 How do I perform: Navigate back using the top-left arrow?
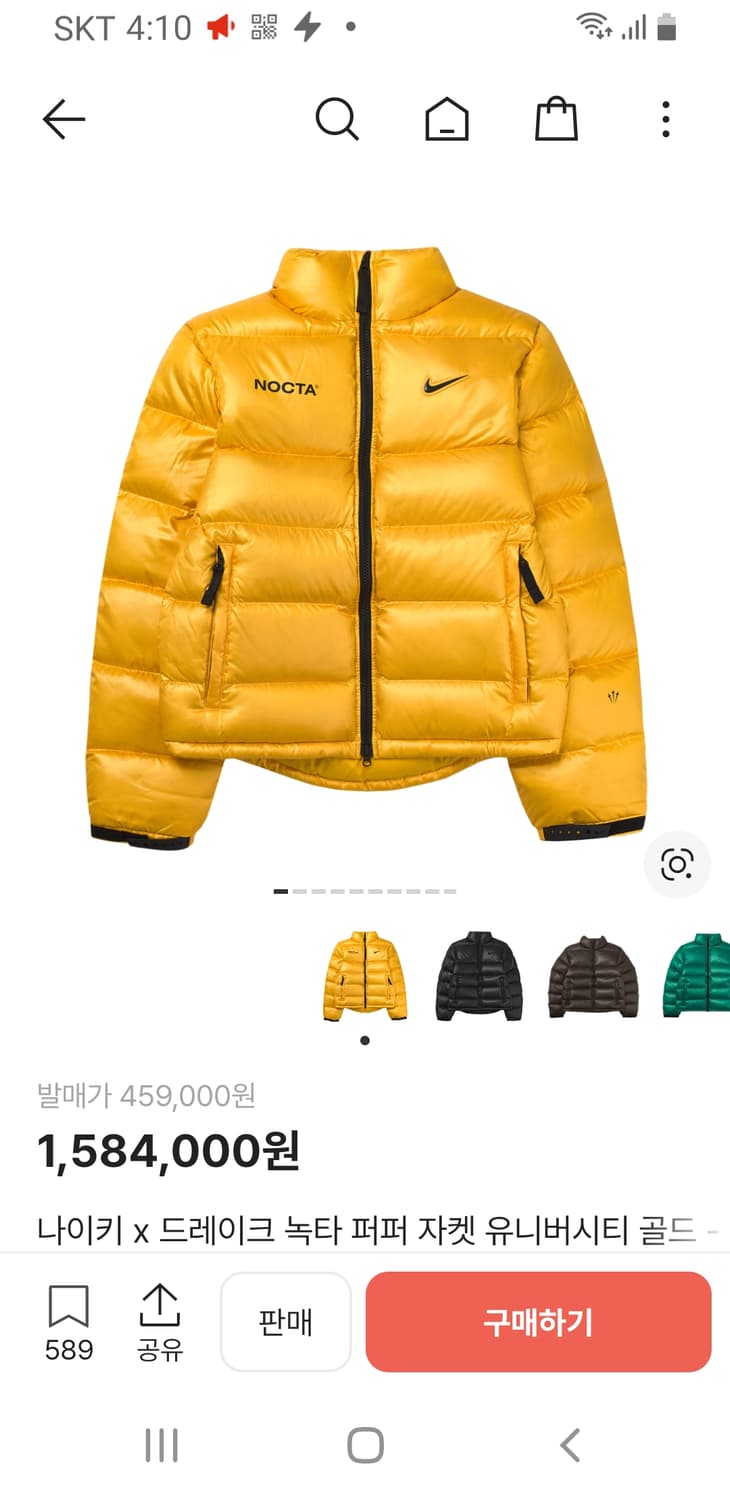click(63, 119)
